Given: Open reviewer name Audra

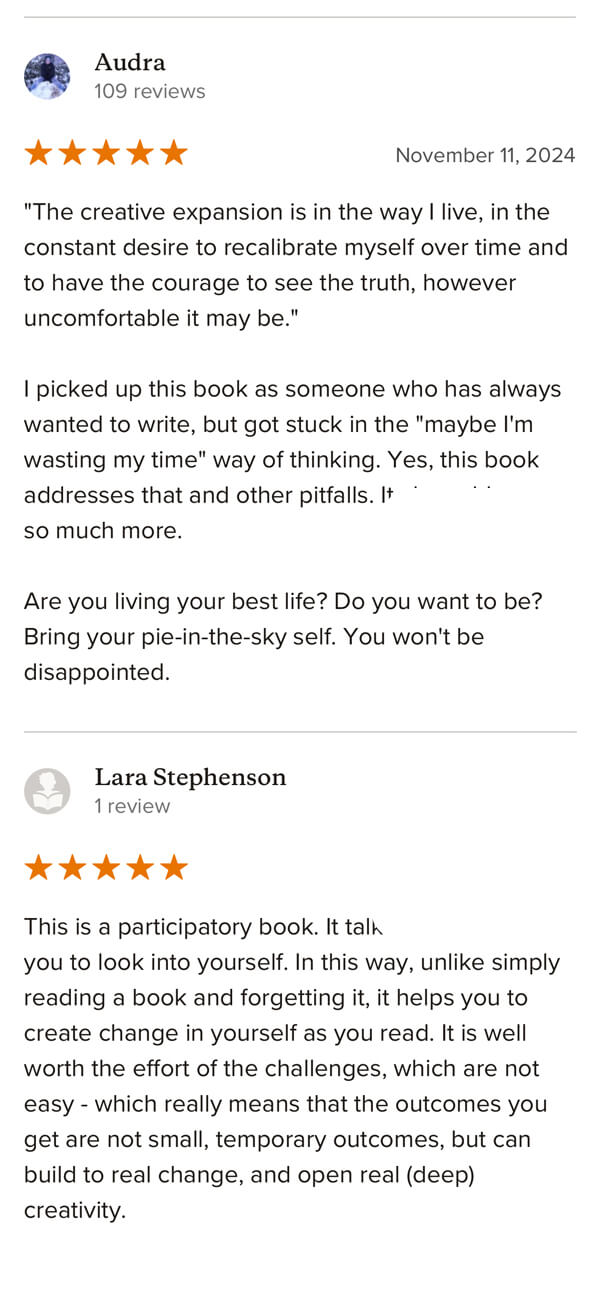Looking at the screenshot, I should point(130,63).
